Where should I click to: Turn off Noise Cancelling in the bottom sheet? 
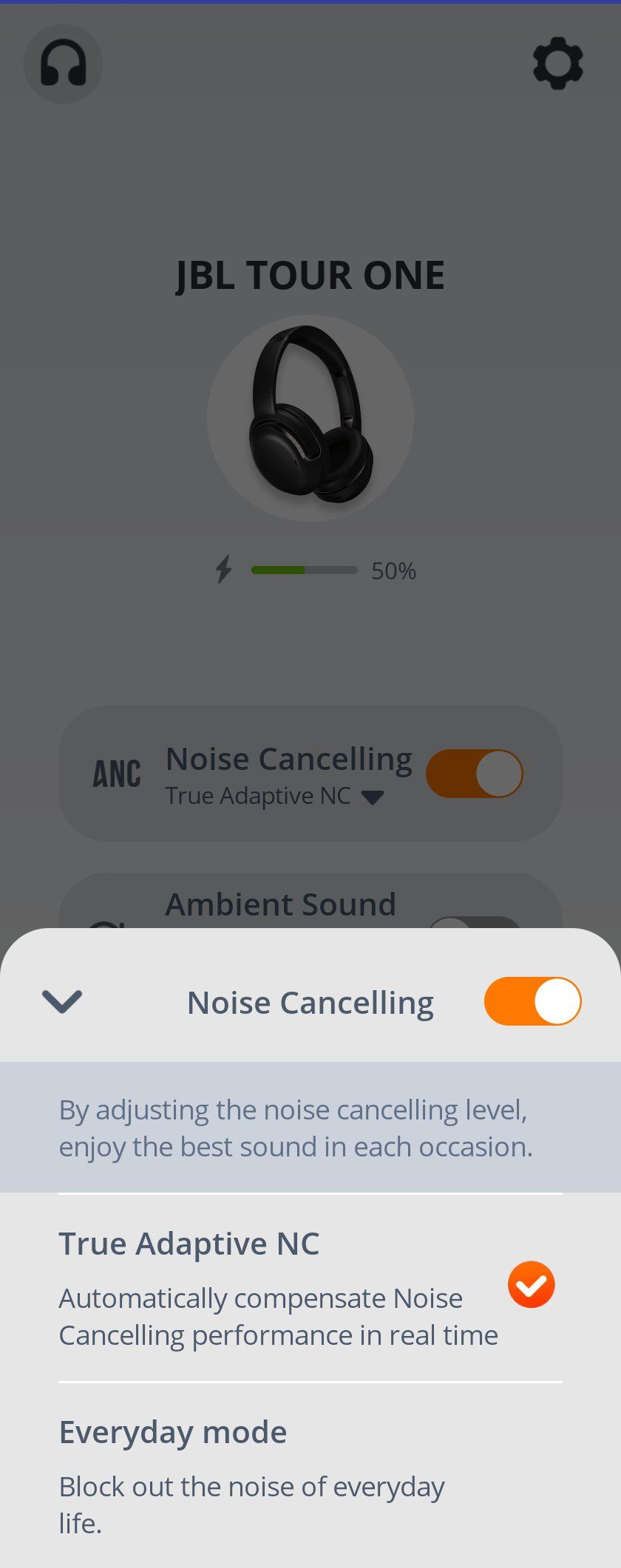tap(532, 1001)
